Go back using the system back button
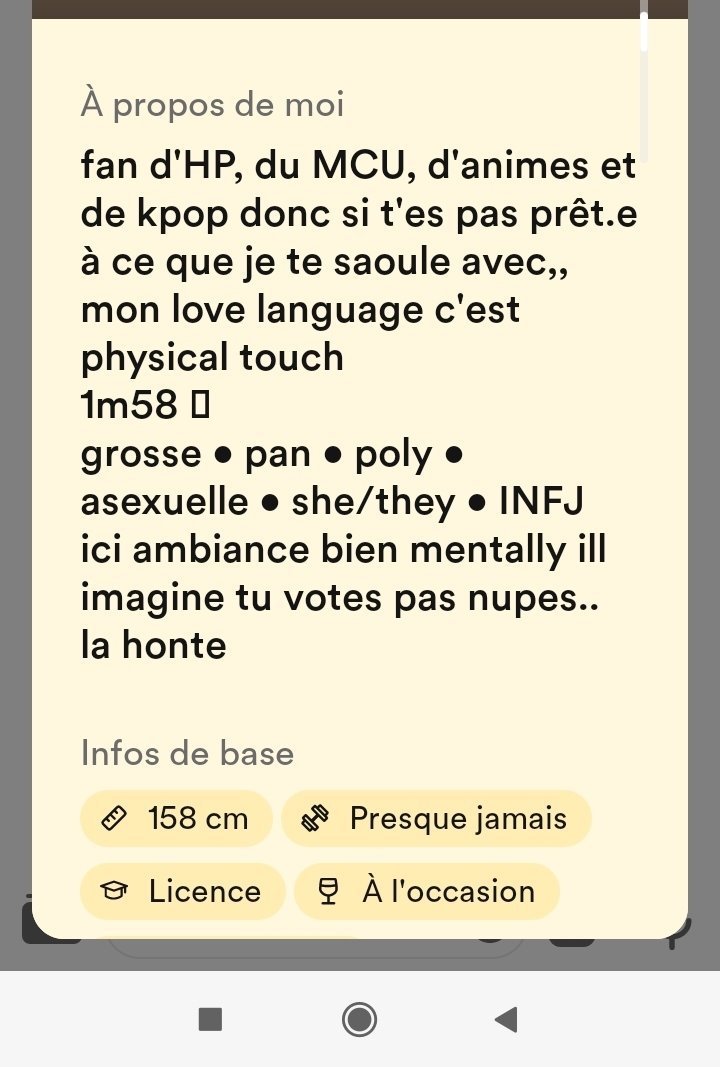 (x=507, y=1019)
